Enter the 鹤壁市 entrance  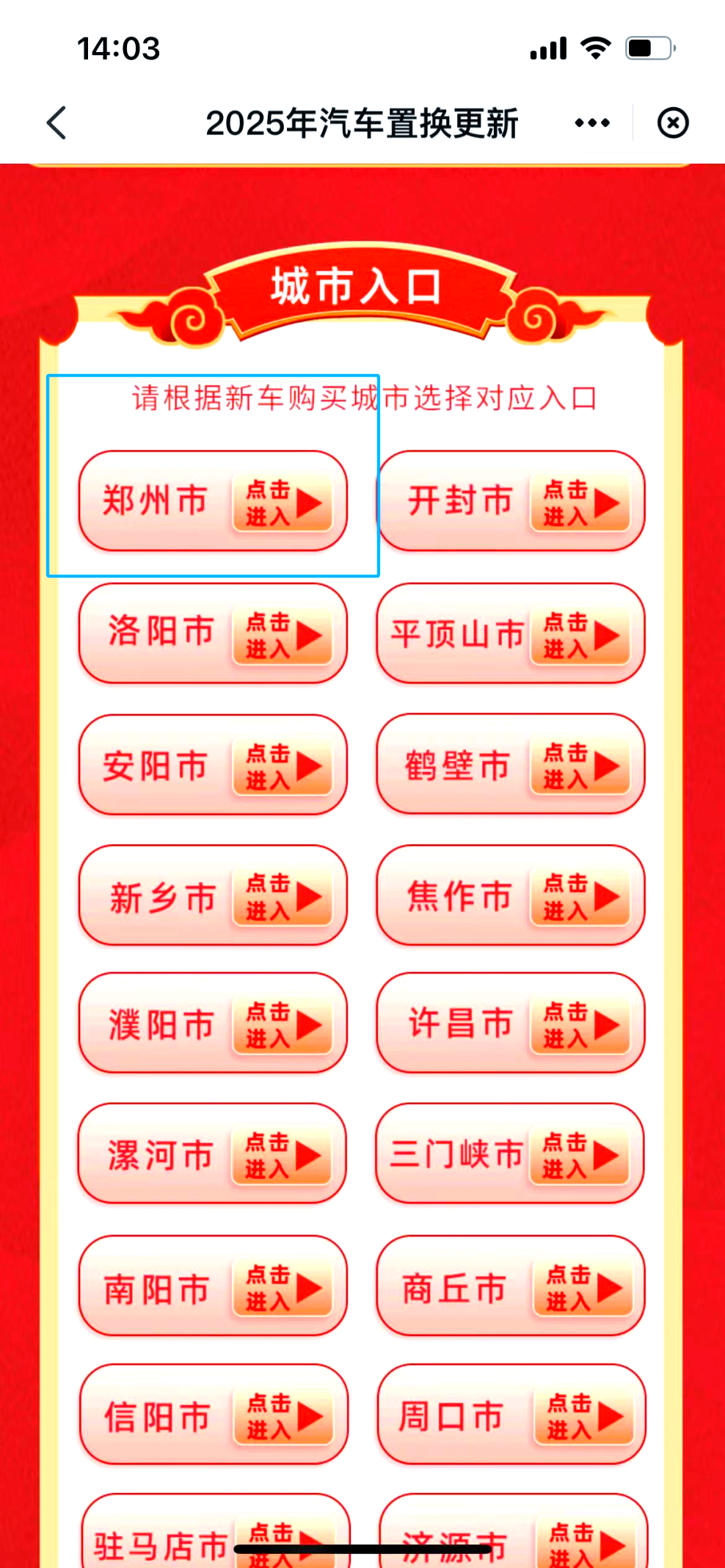(511, 765)
